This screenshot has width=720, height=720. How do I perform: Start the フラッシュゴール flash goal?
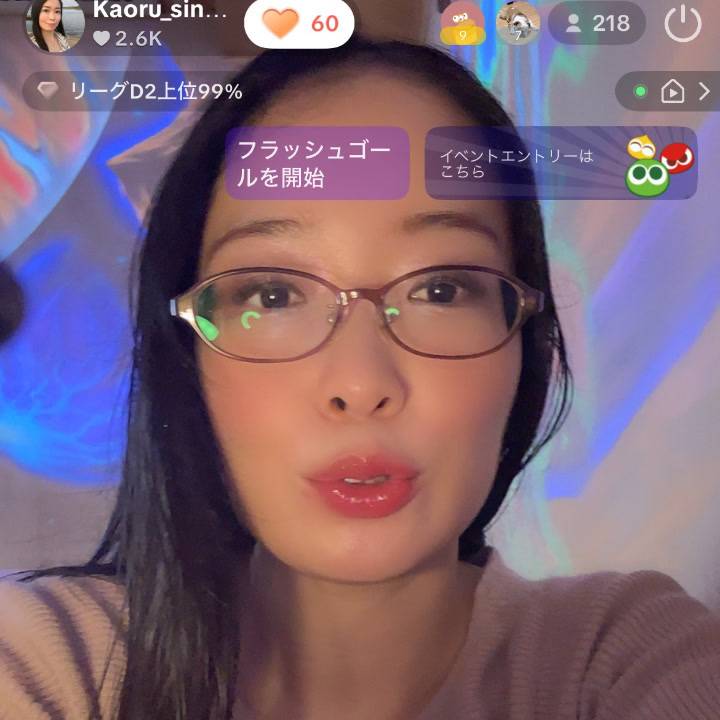coord(317,163)
